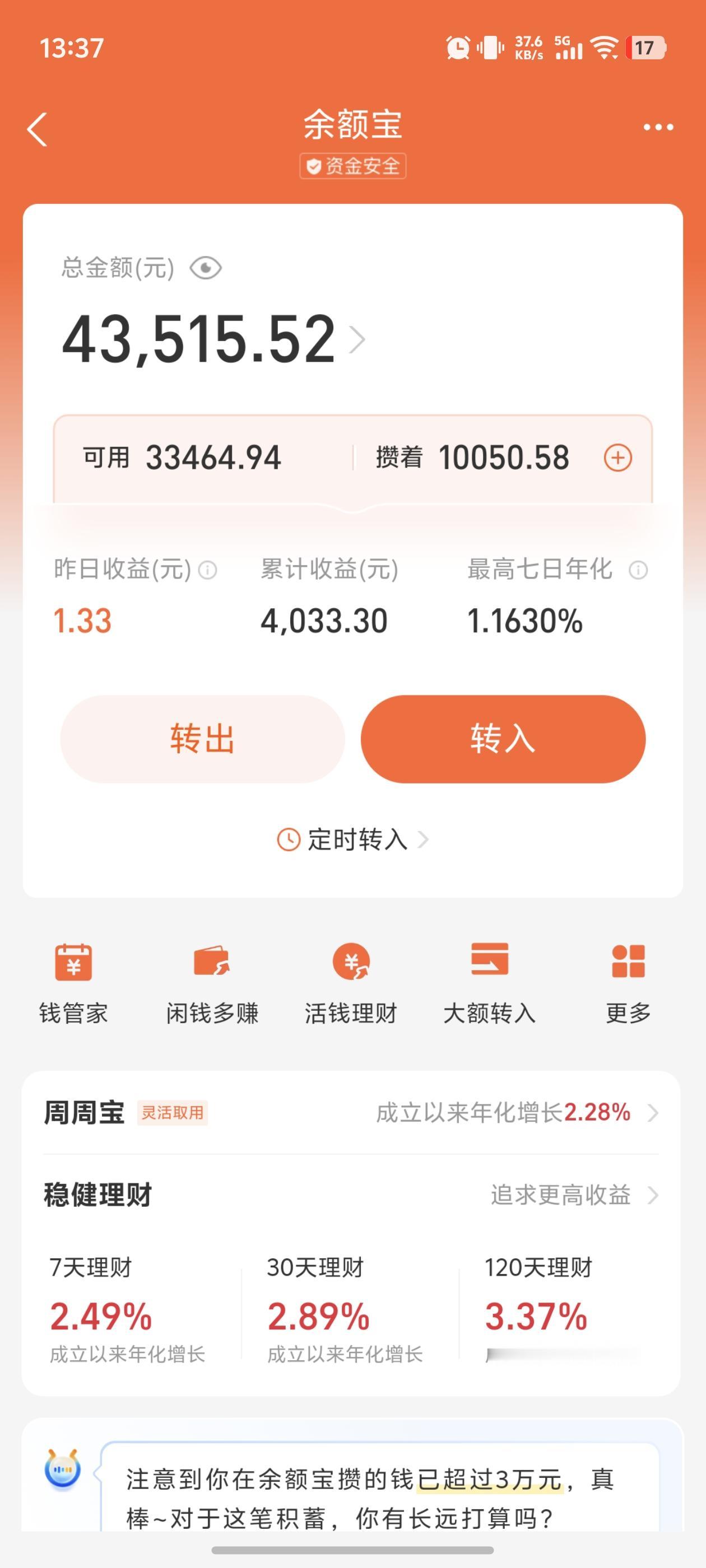706x1568 pixels.
Task: Tap the plus icon beside 攒着 balance
Action: 617,458
